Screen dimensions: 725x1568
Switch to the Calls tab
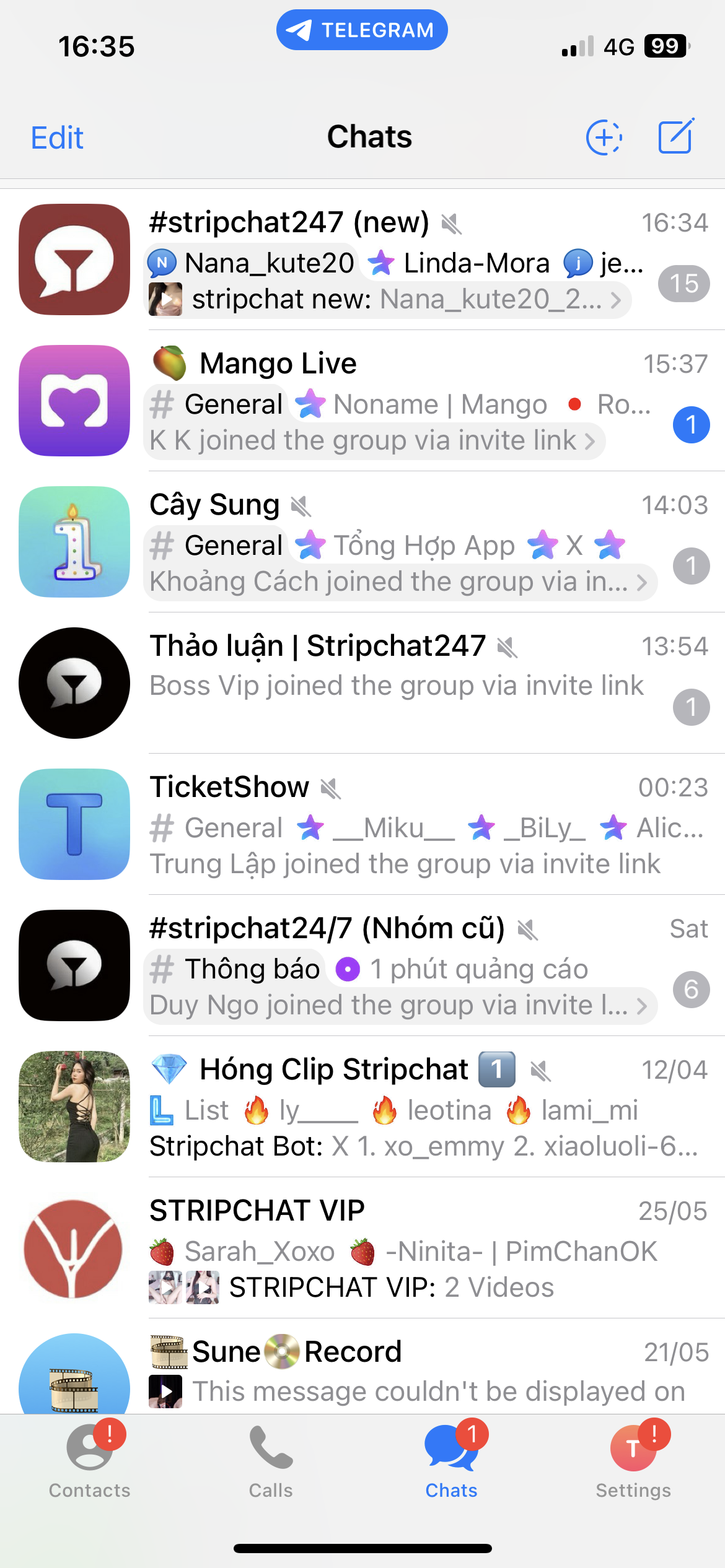point(271,1460)
